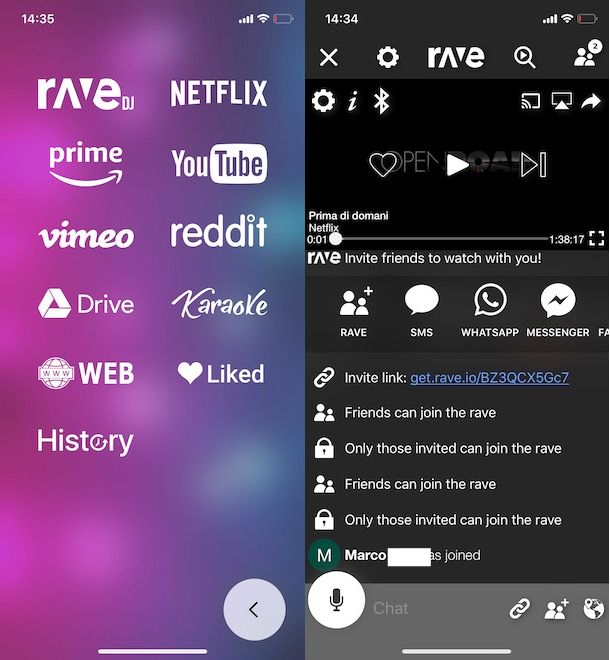View Liked videos
Screen dimensions: 610x660
pyautogui.click(x=220, y=374)
